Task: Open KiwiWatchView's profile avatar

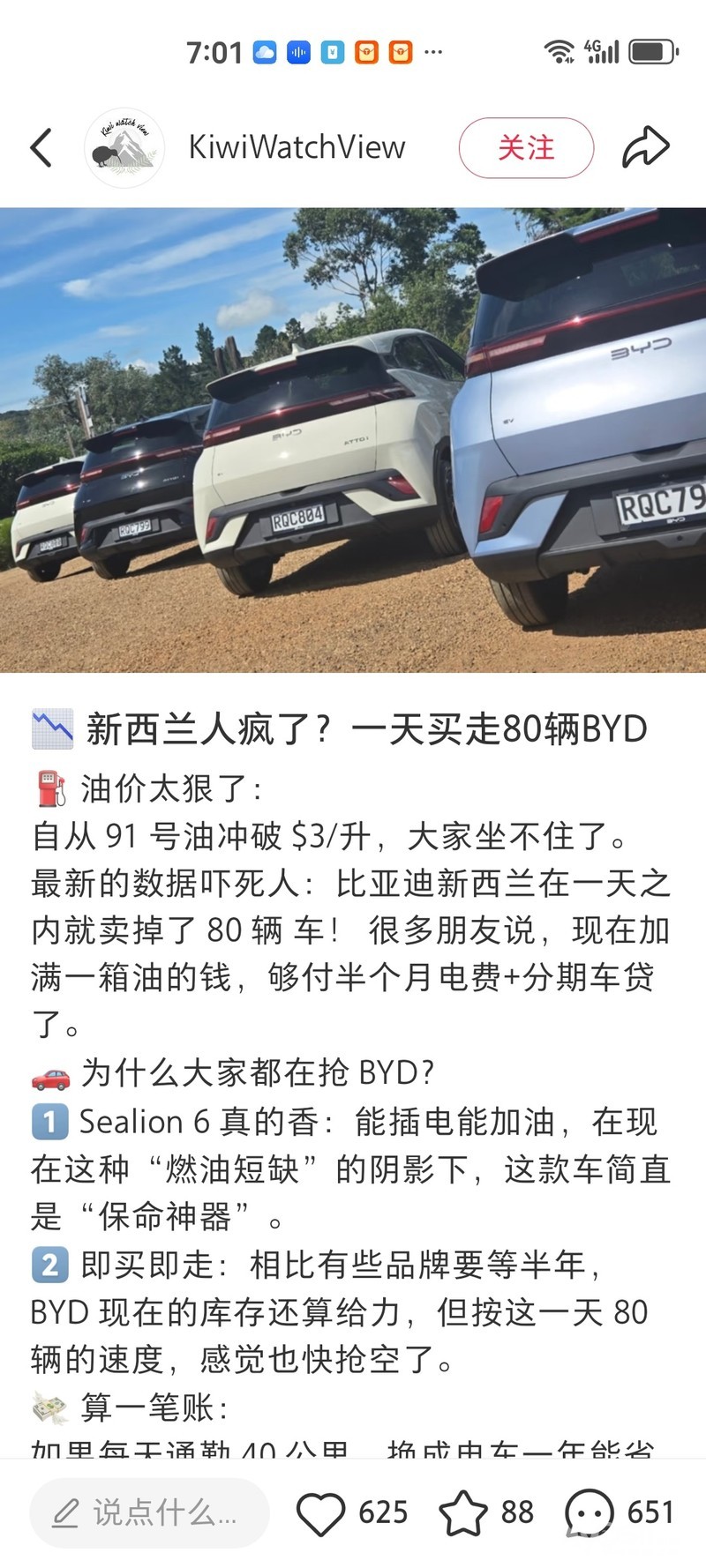Action: pyautogui.click(x=124, y=148)
